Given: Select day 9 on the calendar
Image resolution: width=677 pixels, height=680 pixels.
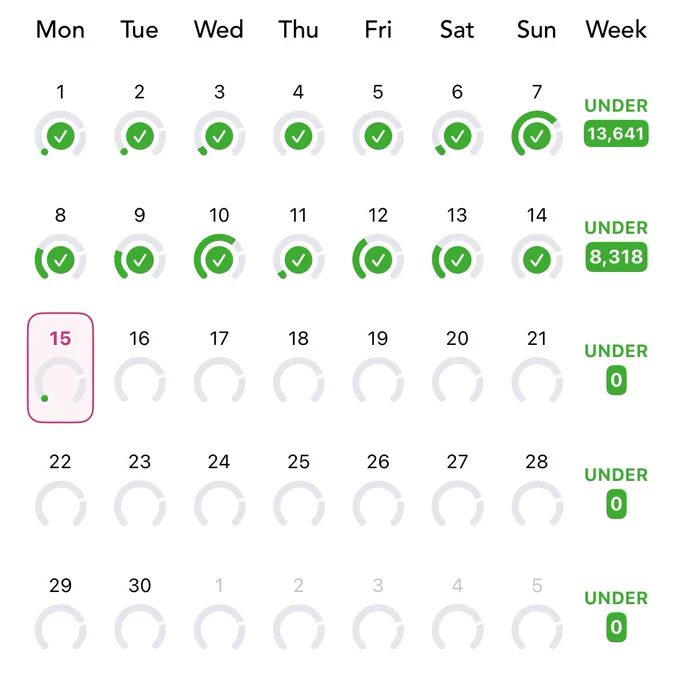Looking at the screenshot, I should click(140, 244).
